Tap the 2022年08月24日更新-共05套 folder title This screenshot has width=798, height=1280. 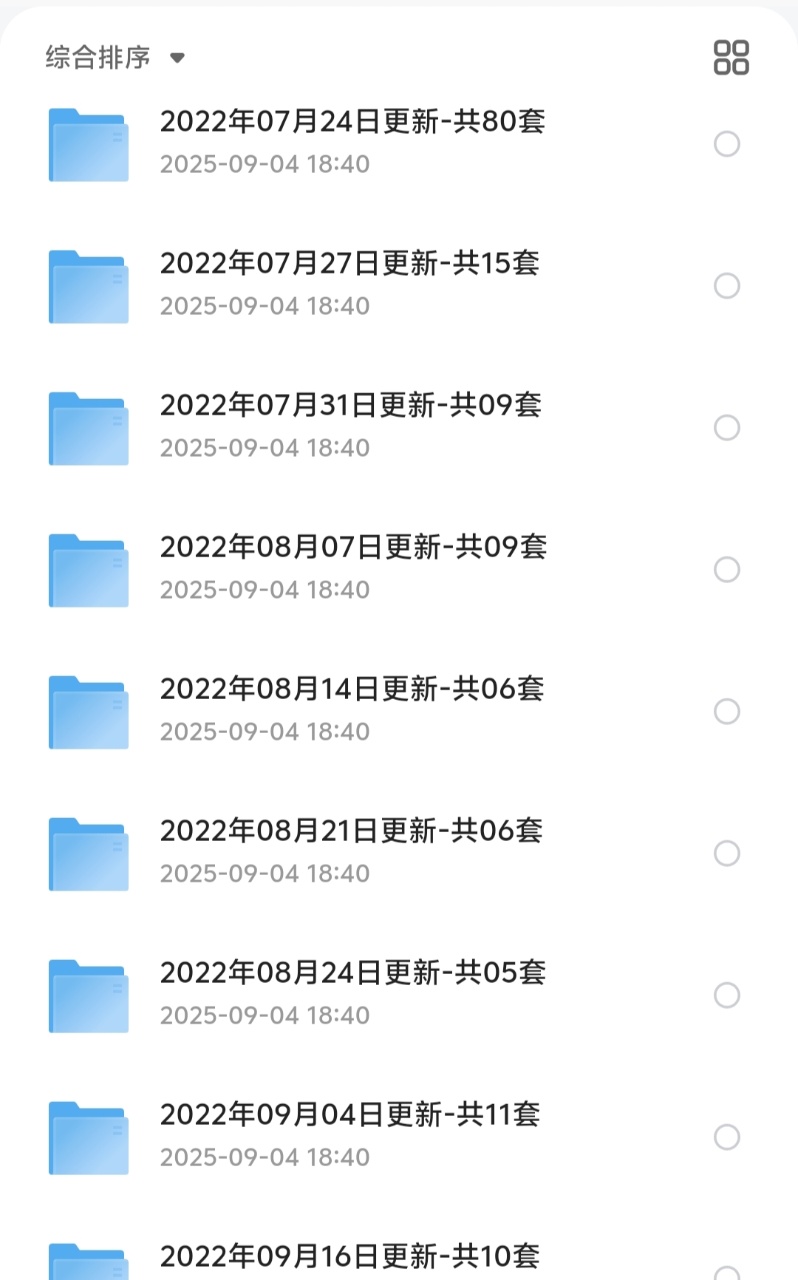pyautogui.click(x=352, y=973)
